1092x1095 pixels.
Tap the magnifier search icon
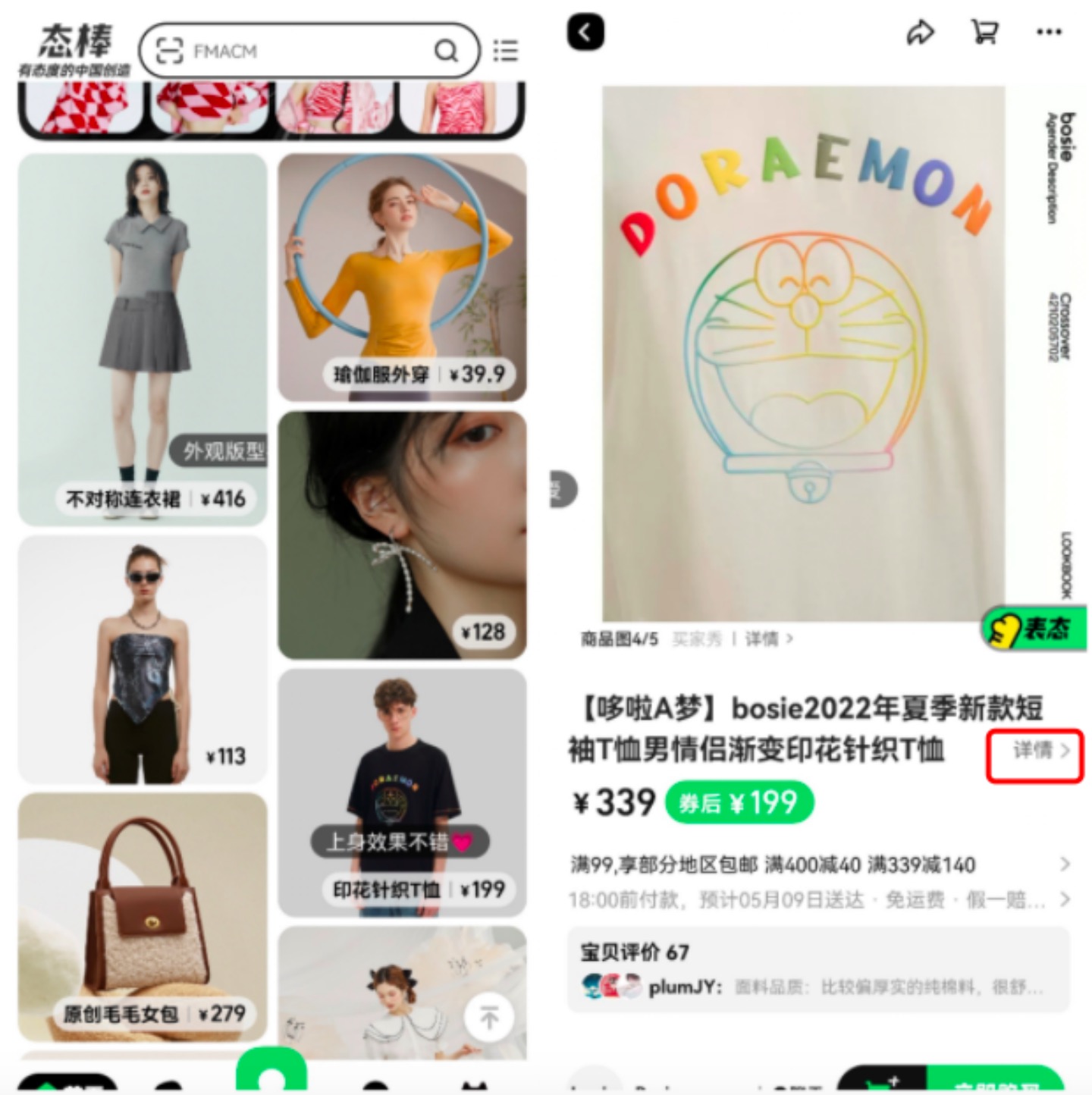point(446,51)
